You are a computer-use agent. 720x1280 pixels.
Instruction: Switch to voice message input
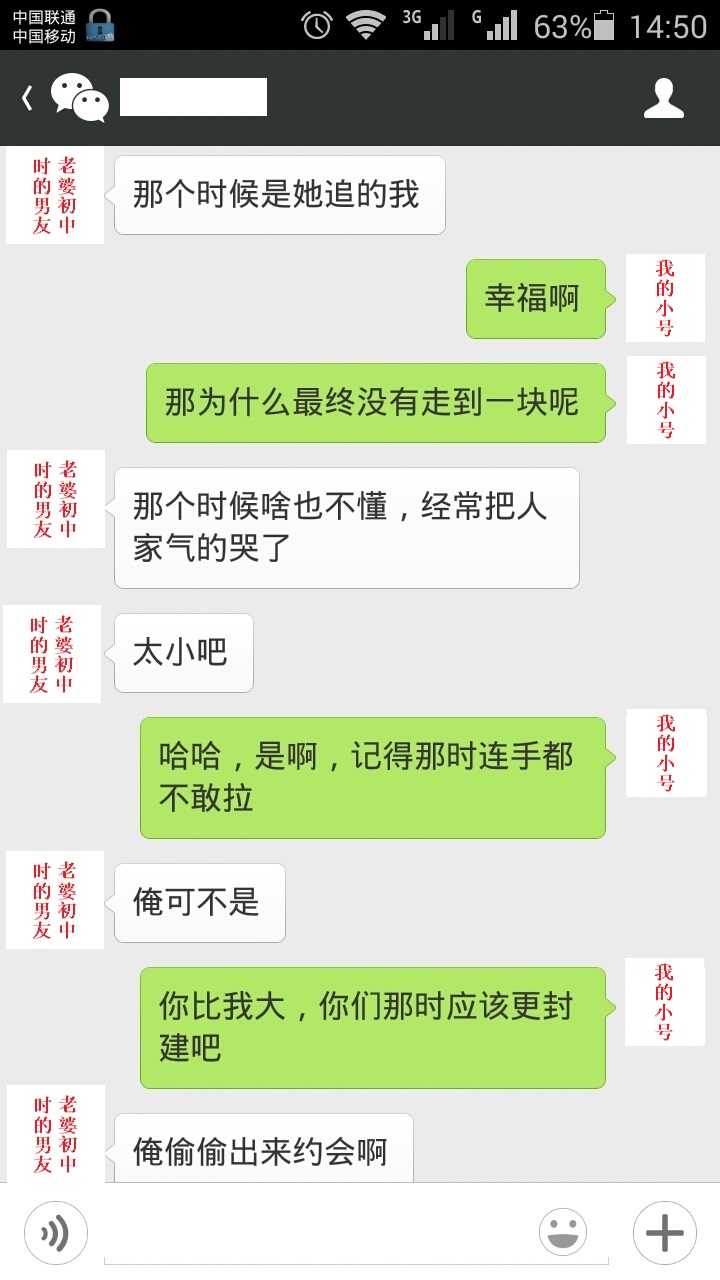[x=56, y=1232]
